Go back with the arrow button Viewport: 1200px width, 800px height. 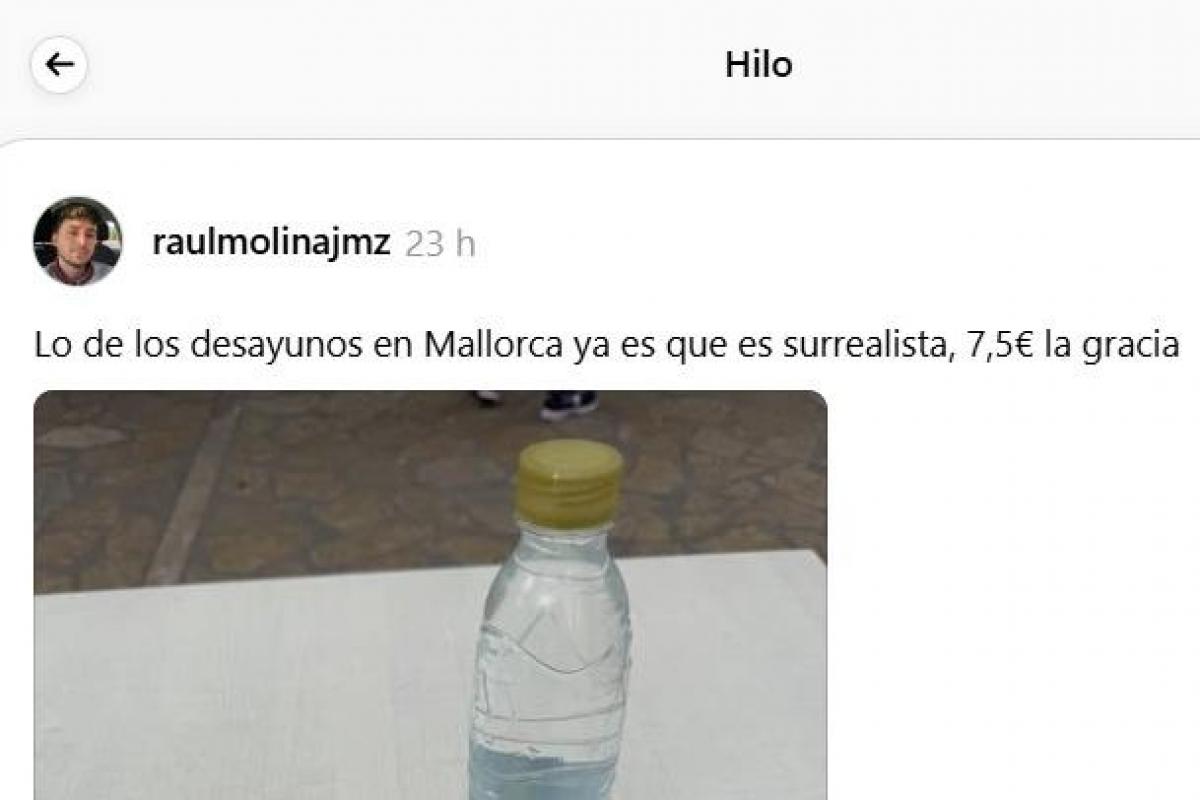60,65
